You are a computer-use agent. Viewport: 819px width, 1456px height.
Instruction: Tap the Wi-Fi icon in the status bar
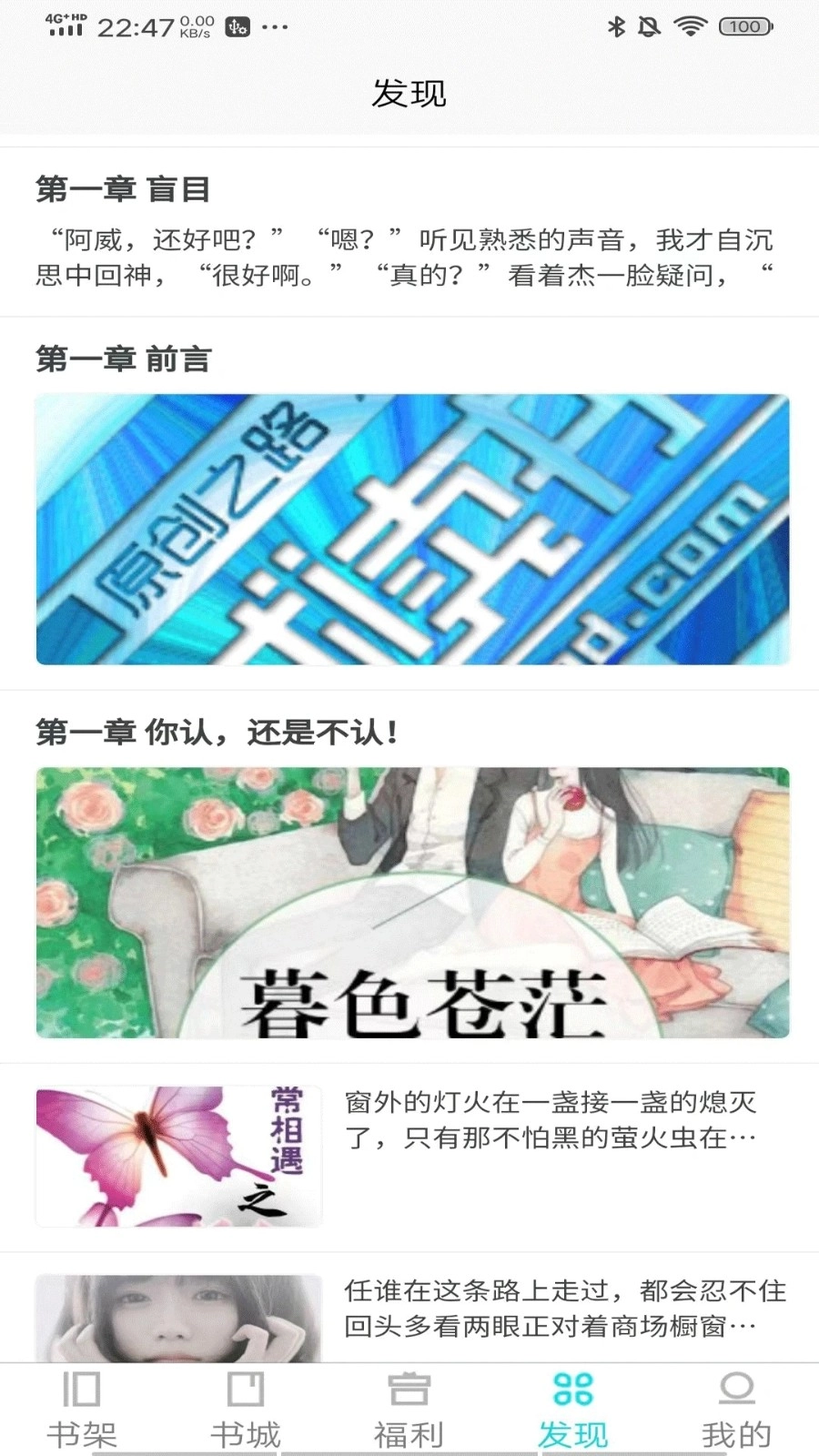tap(690, 26)
